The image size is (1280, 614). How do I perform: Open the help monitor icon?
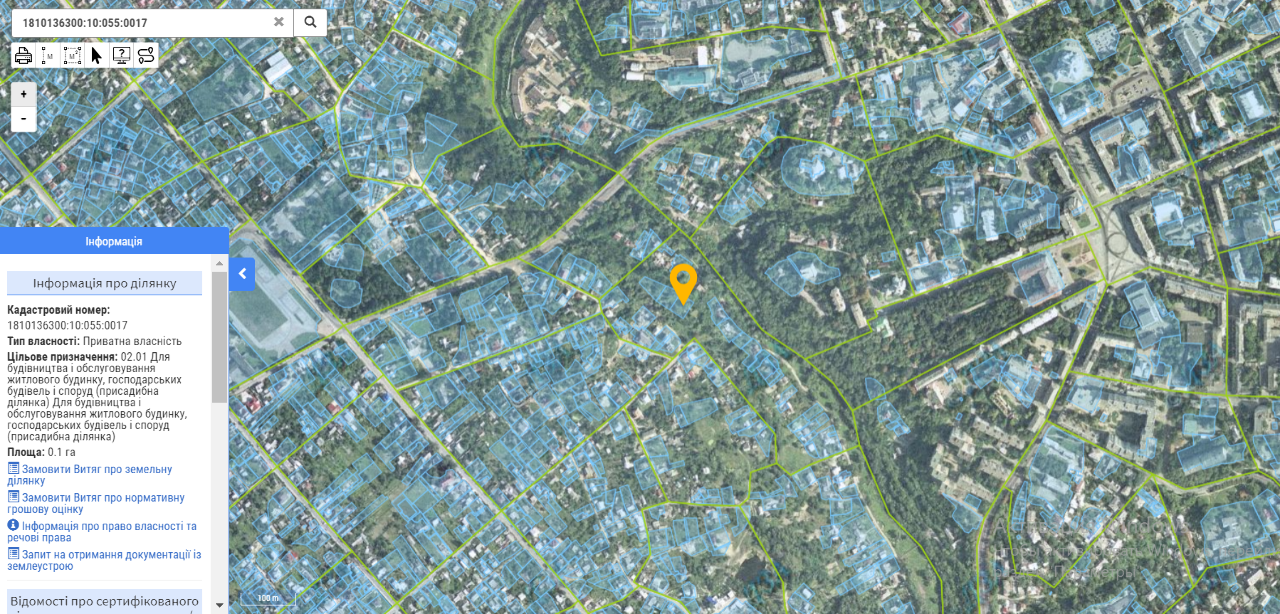coord(121,56)
